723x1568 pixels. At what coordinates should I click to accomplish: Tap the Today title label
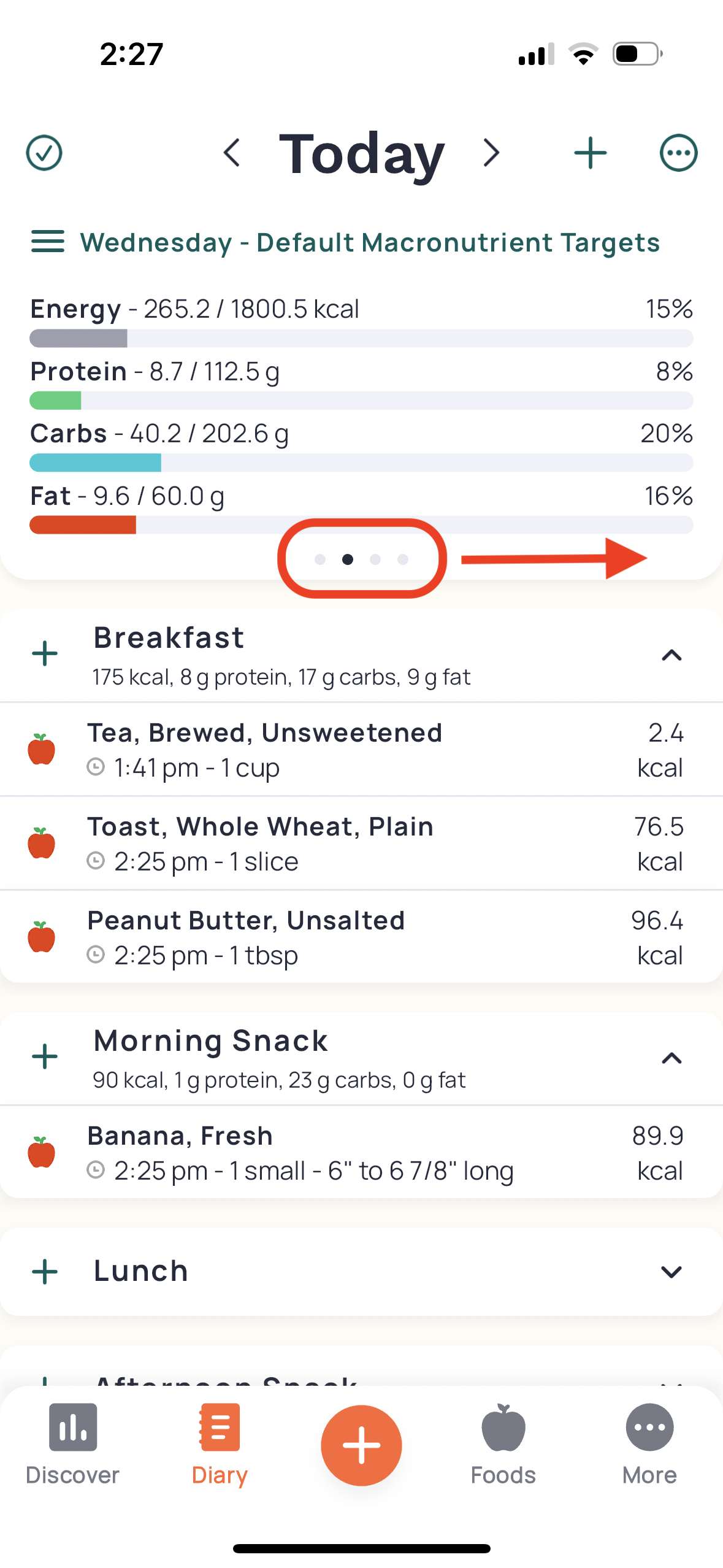point(363,154)
